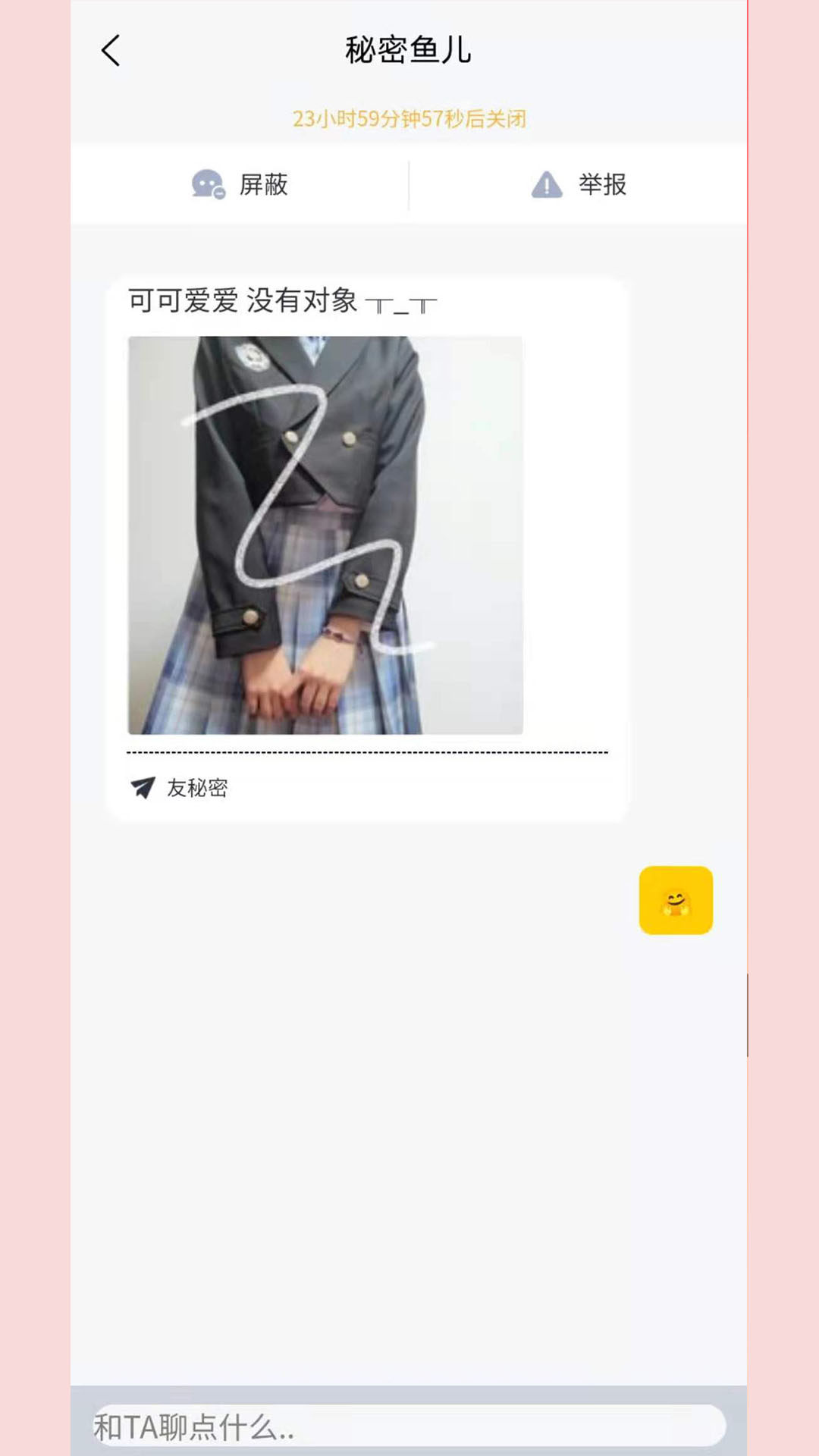Viewport: 819px width, 1456px height.
Task: Block this user with 屏蔽
Action: pyautogui.click(x=240, y=184)
